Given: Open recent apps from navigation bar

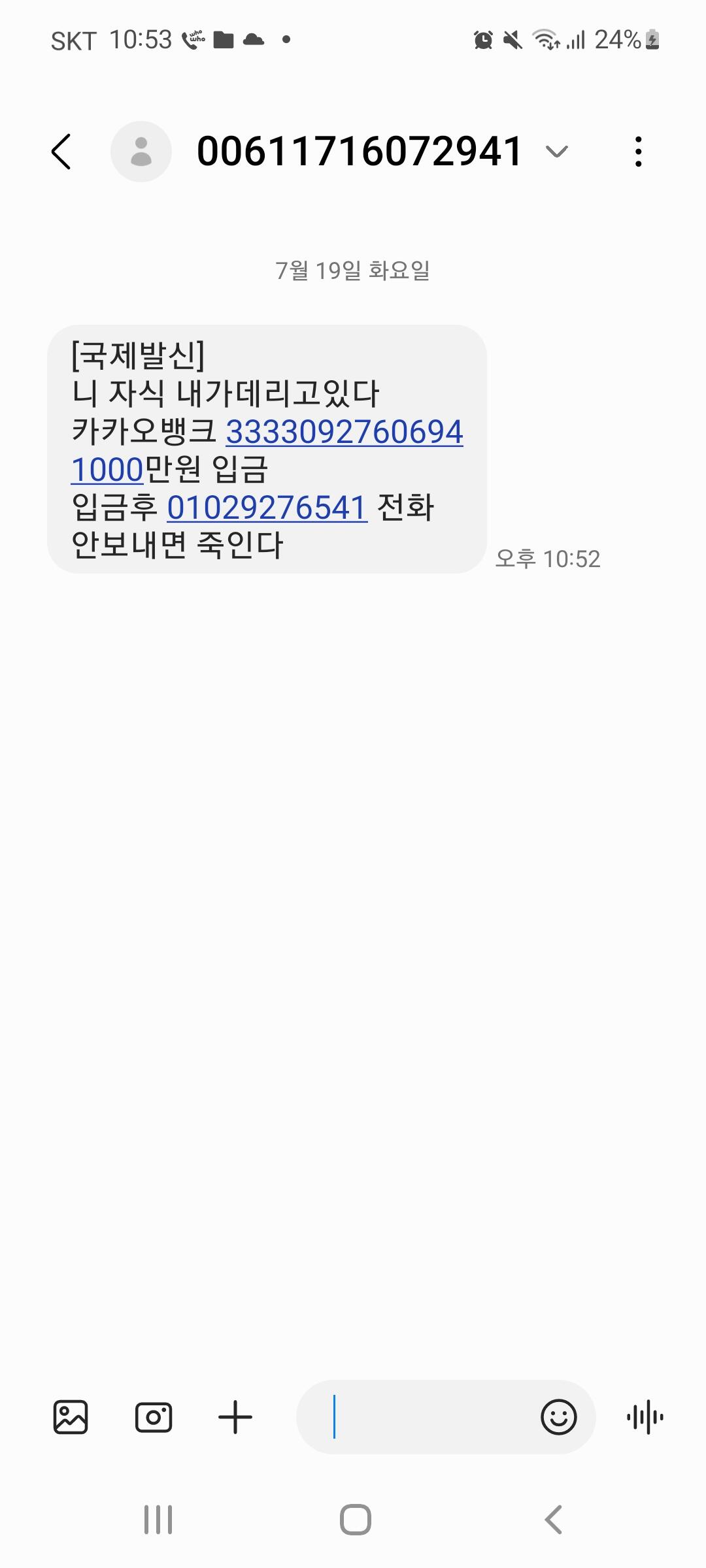Looking at the screenshot, I should point(158,1519).
